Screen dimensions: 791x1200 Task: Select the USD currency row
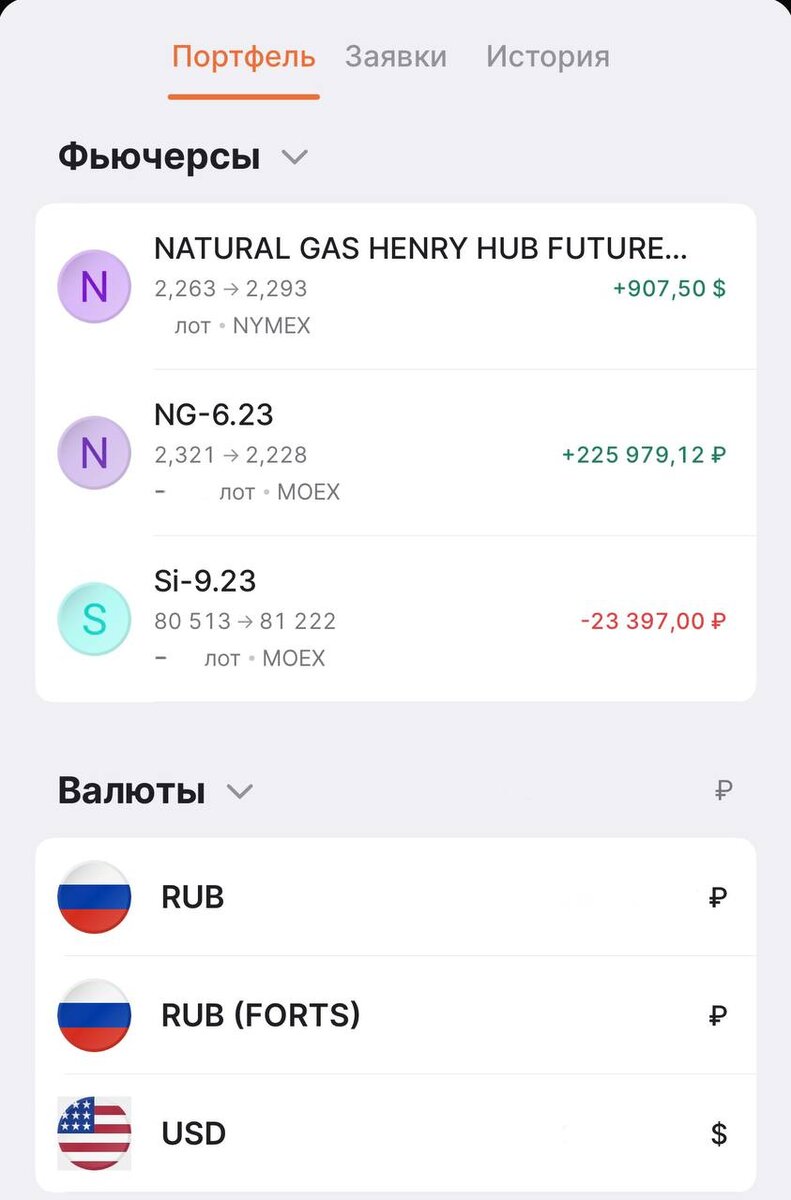(395, 1134)
